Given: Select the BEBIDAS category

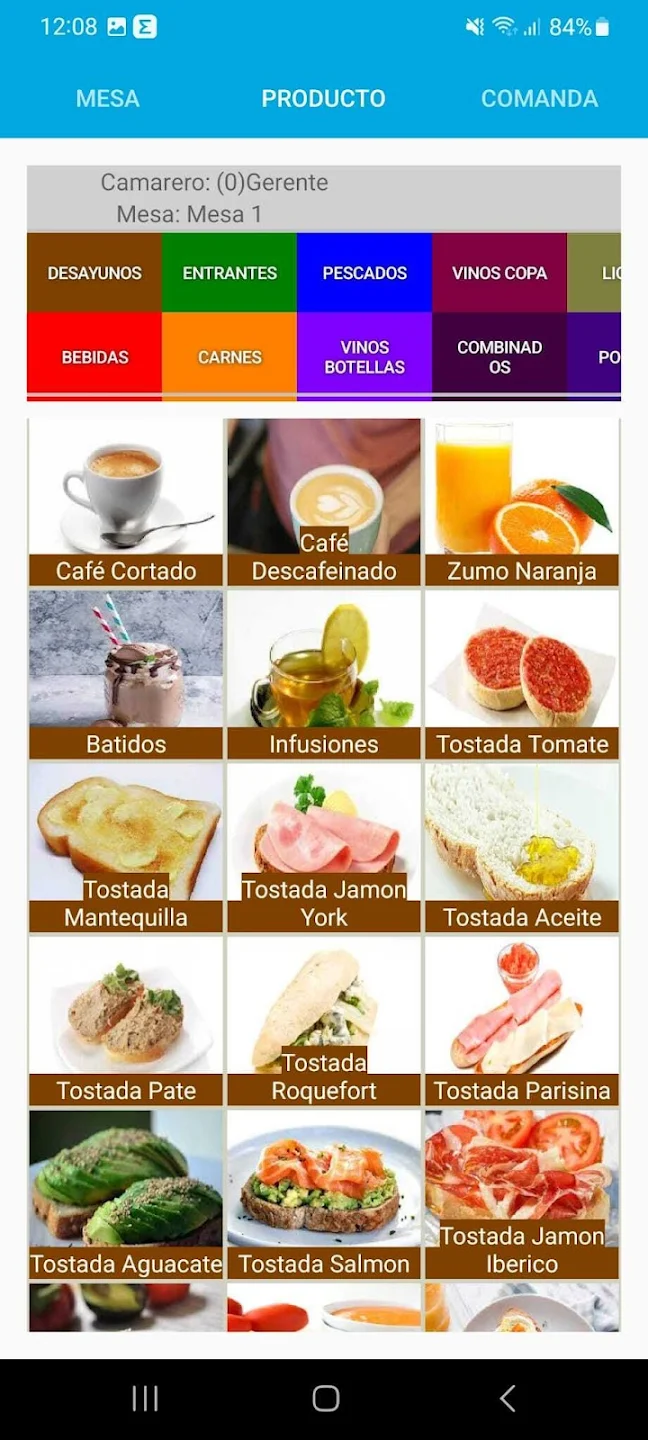Looking at the screenshot, I should (95, 357).
